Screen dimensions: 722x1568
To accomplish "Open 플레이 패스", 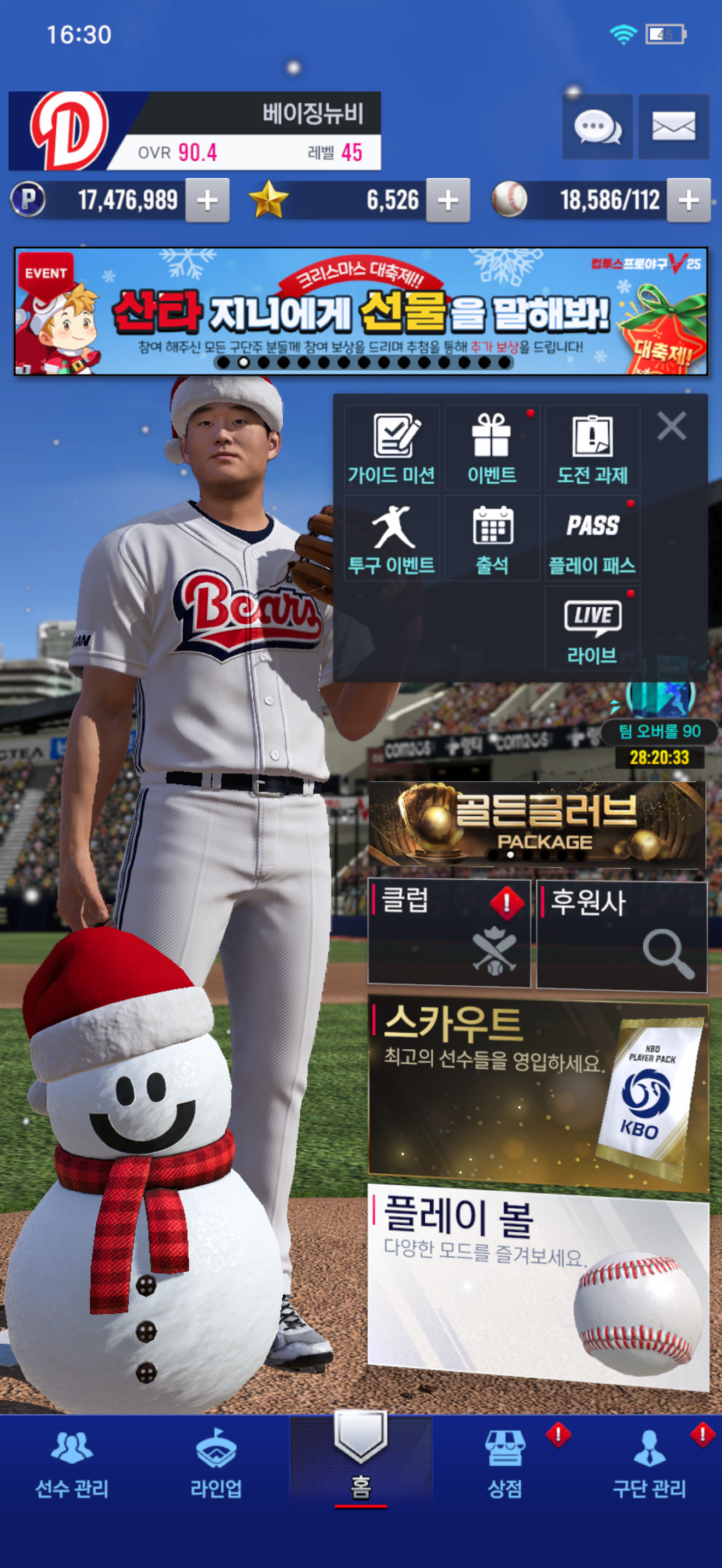I will click(592, 539).
